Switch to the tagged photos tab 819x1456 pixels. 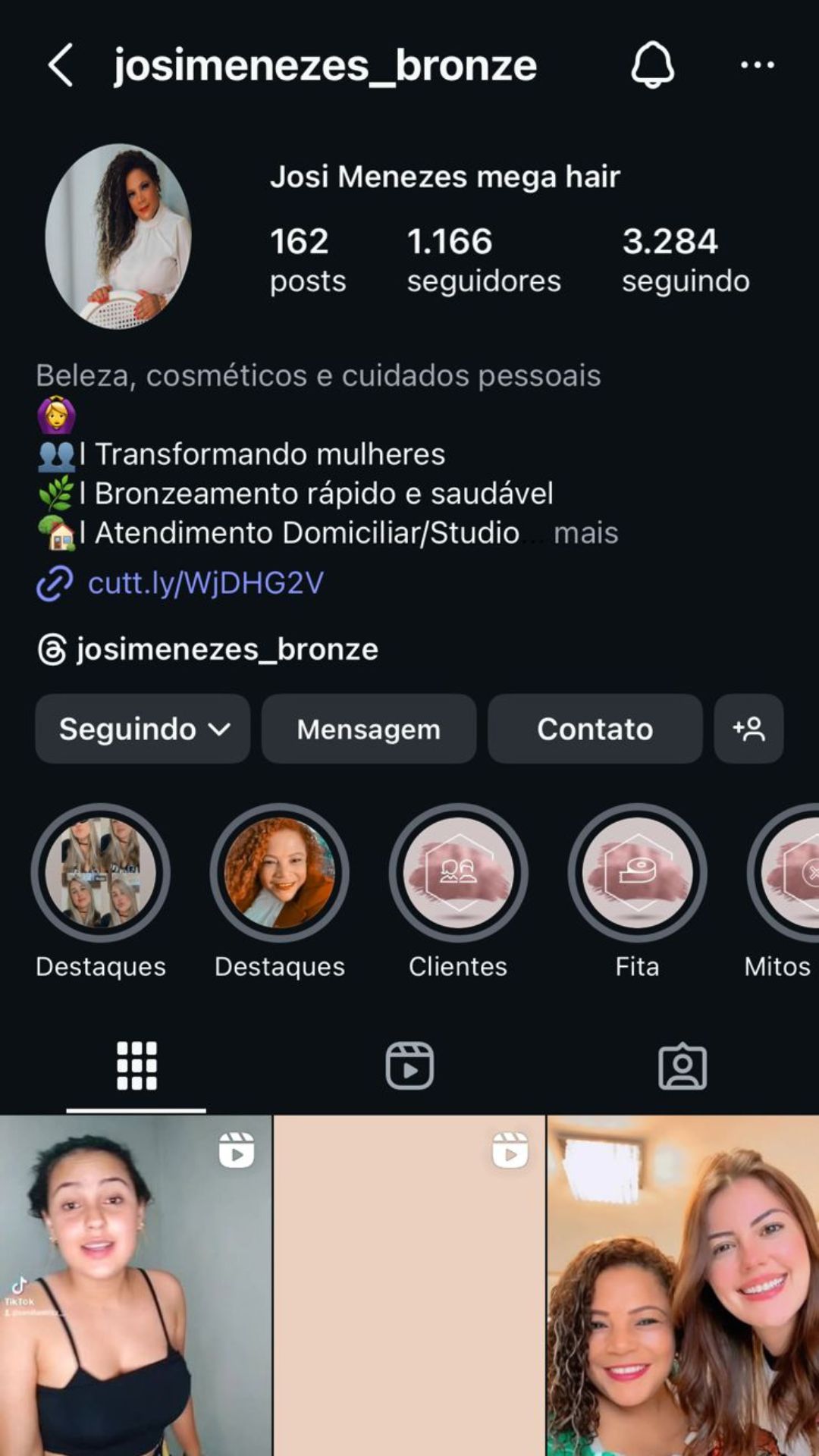click(x=682, y=1065)
